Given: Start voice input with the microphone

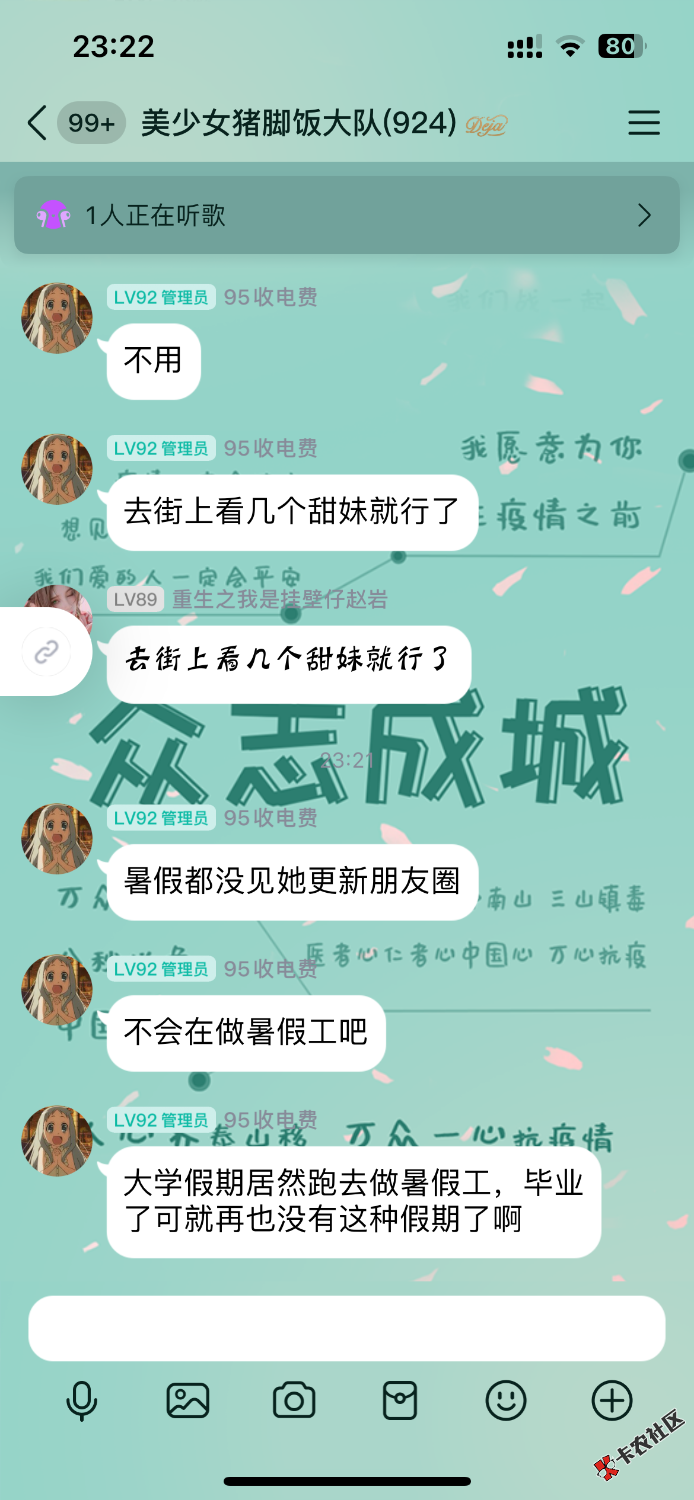Looking at the screenshot, I should click(82, 1401).
